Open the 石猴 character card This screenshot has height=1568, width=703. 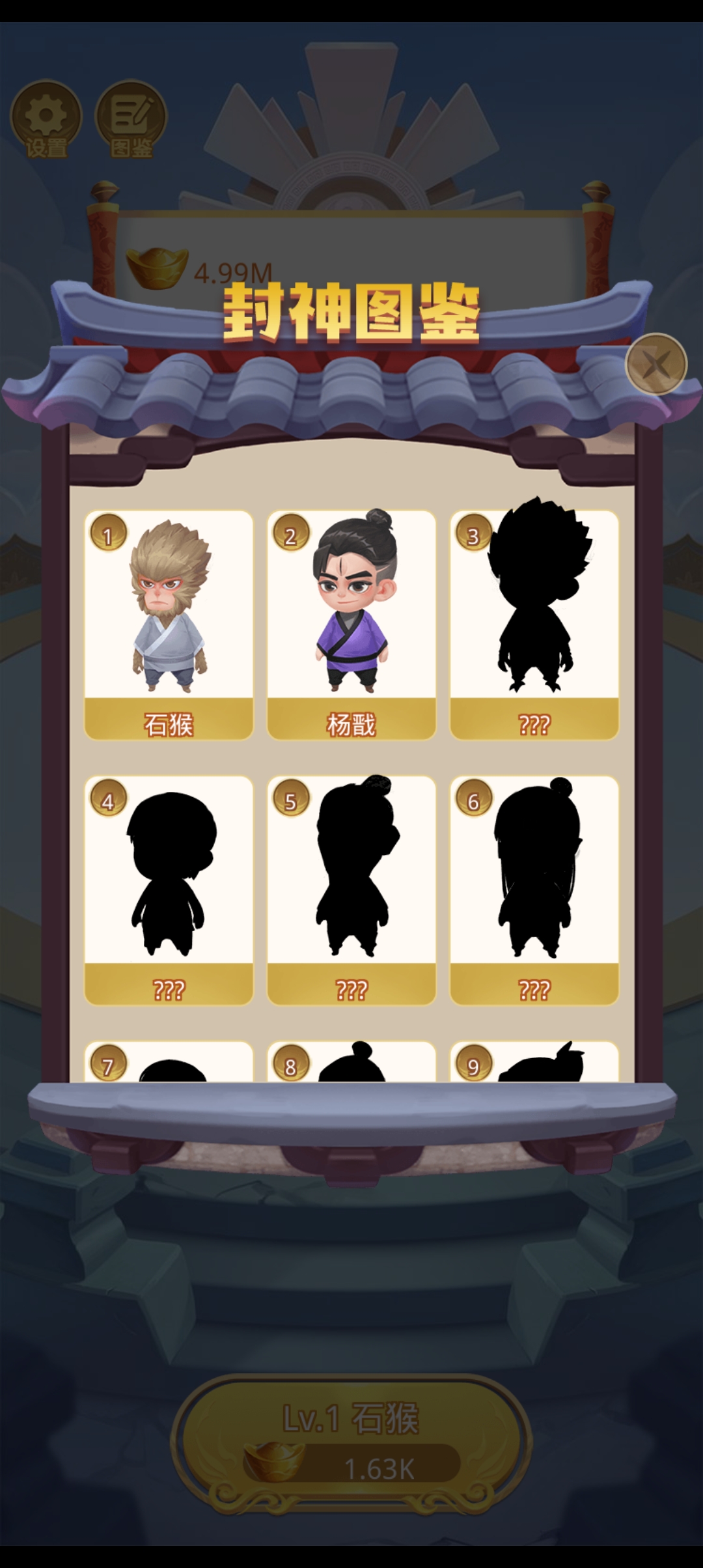[x=169, y=625]
